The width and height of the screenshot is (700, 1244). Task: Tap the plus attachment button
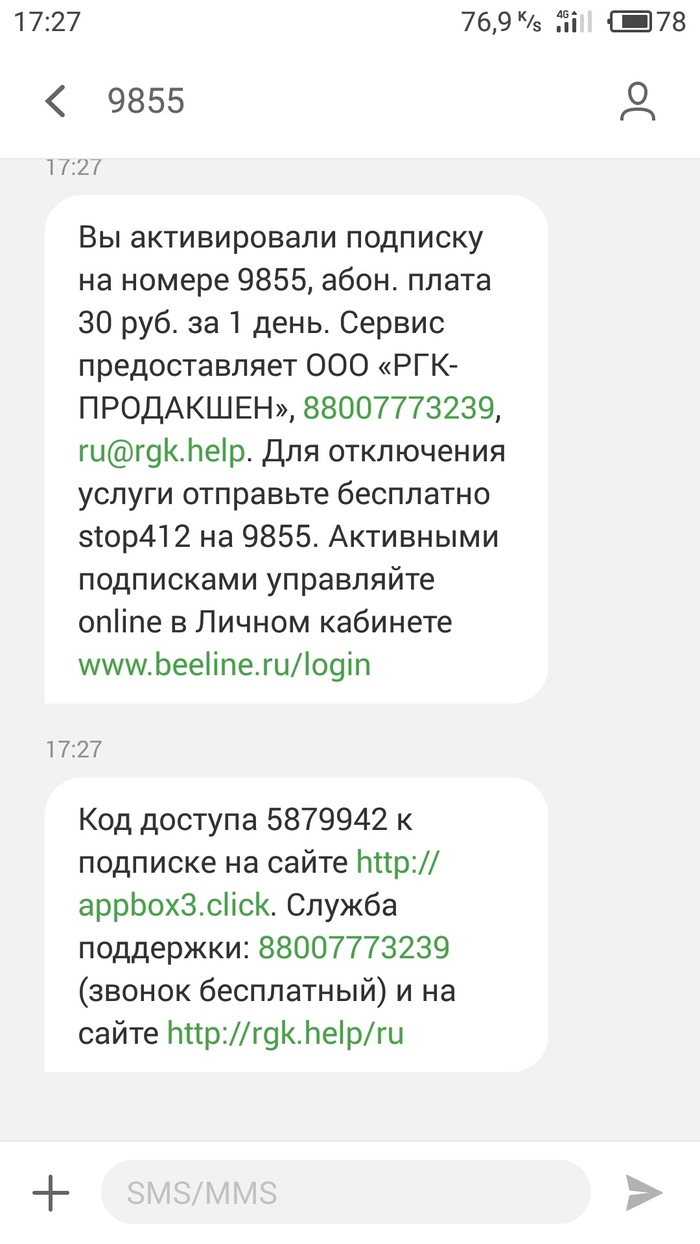(50, 1192)
